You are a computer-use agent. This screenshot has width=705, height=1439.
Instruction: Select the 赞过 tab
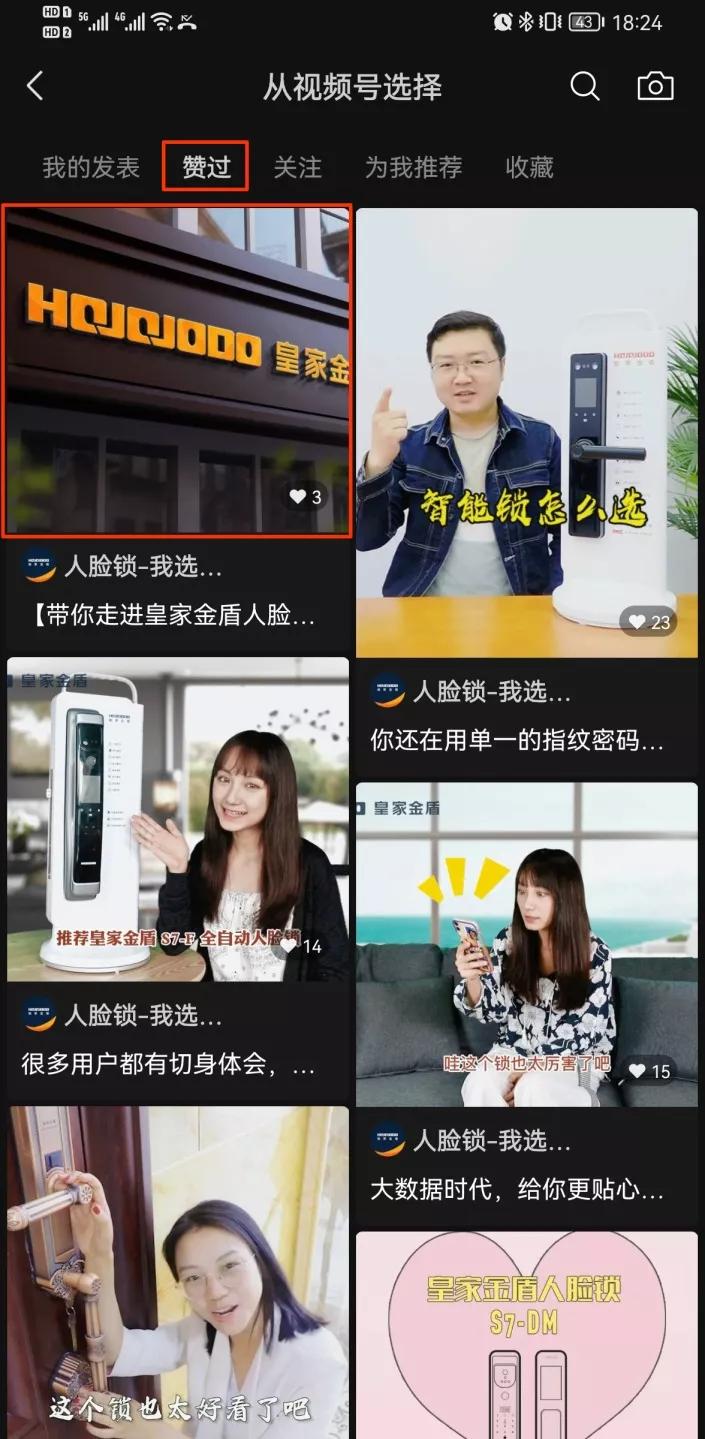206,167
